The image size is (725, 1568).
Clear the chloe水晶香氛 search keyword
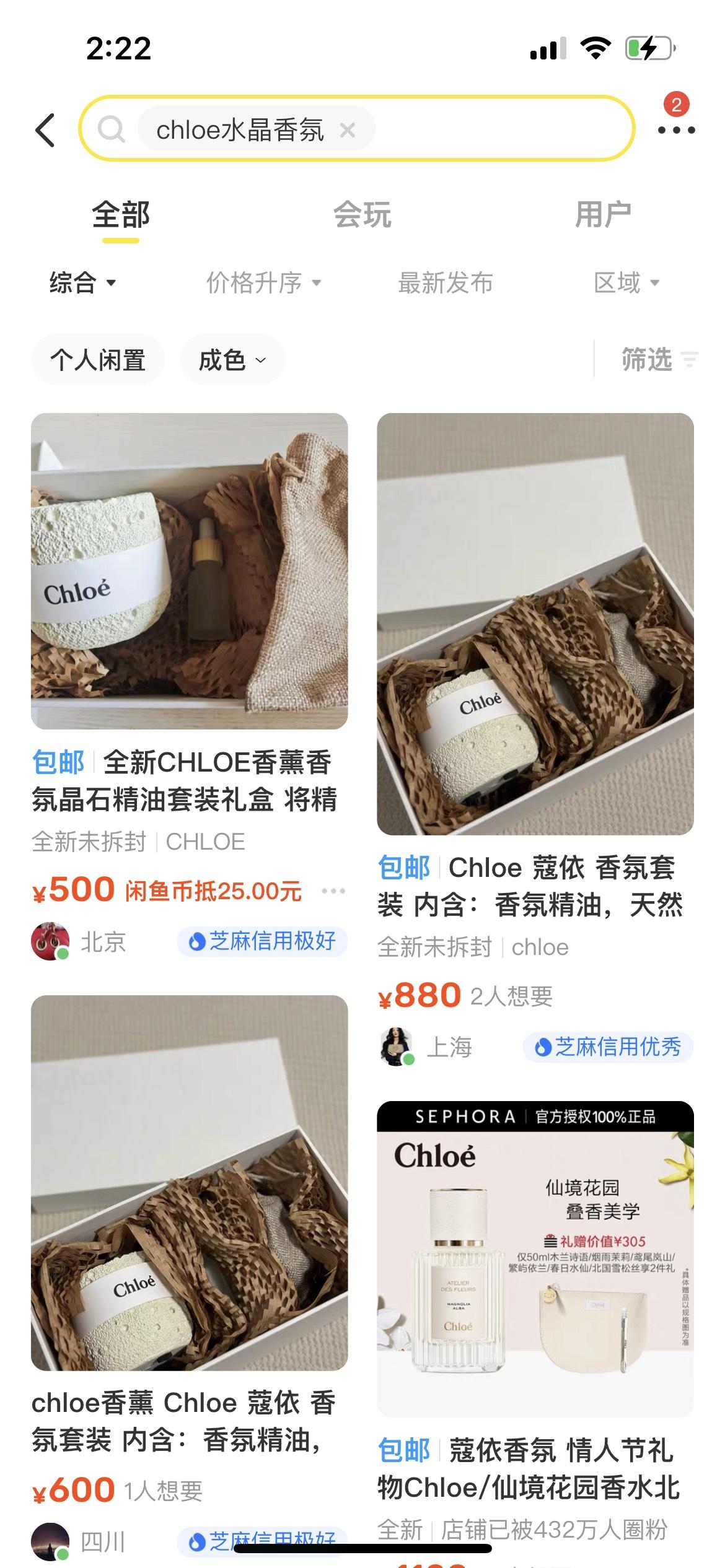click(348, 130)
